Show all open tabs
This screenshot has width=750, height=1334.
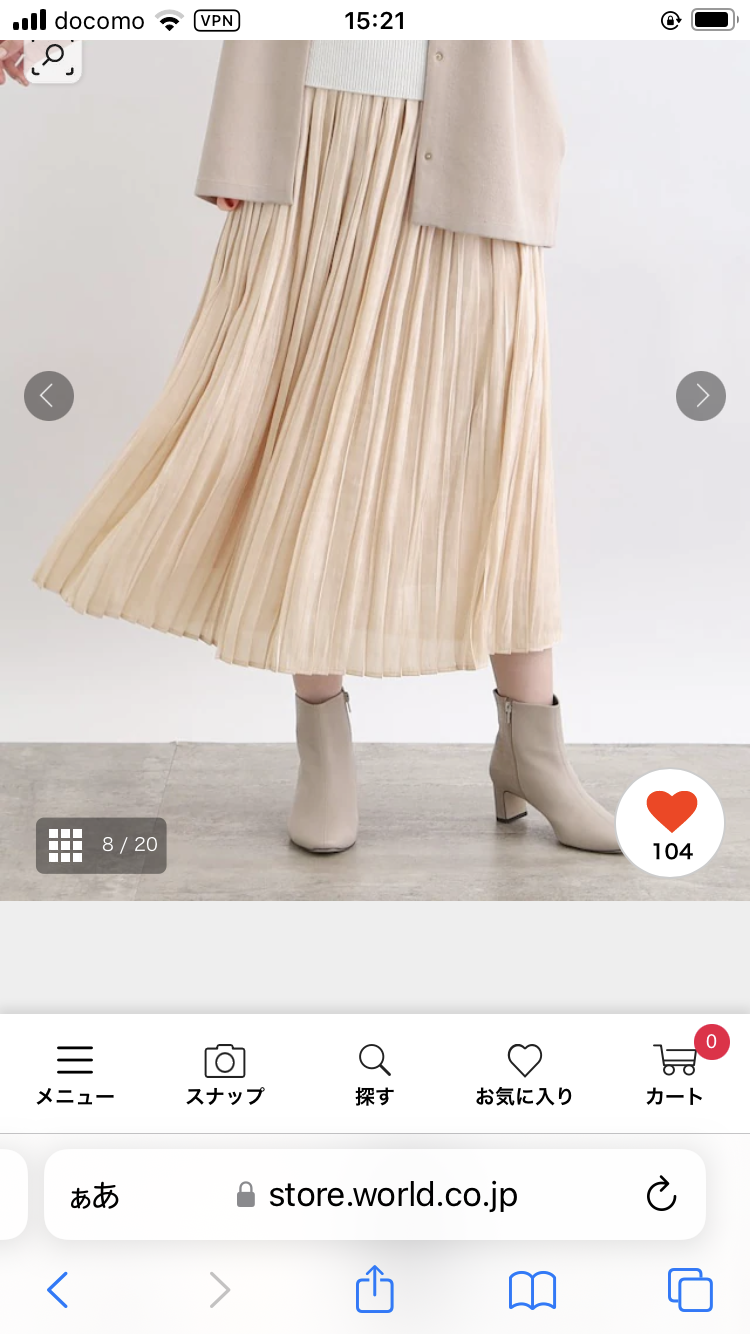pyautogui.click(x=690, y=1290)
